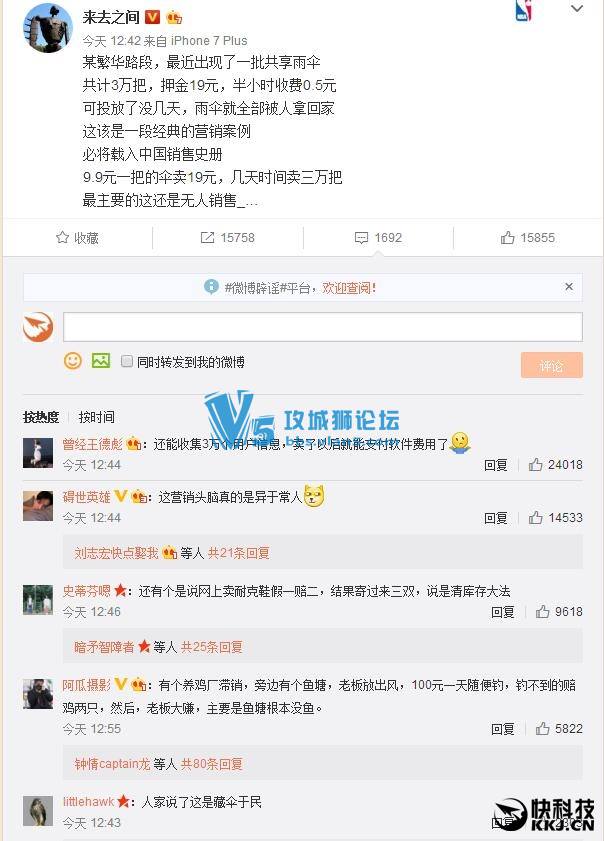Expand 共80条回复 under 阿瓜摄影's comment
This screenshot has height=841, width=604.
coord(212,764)
